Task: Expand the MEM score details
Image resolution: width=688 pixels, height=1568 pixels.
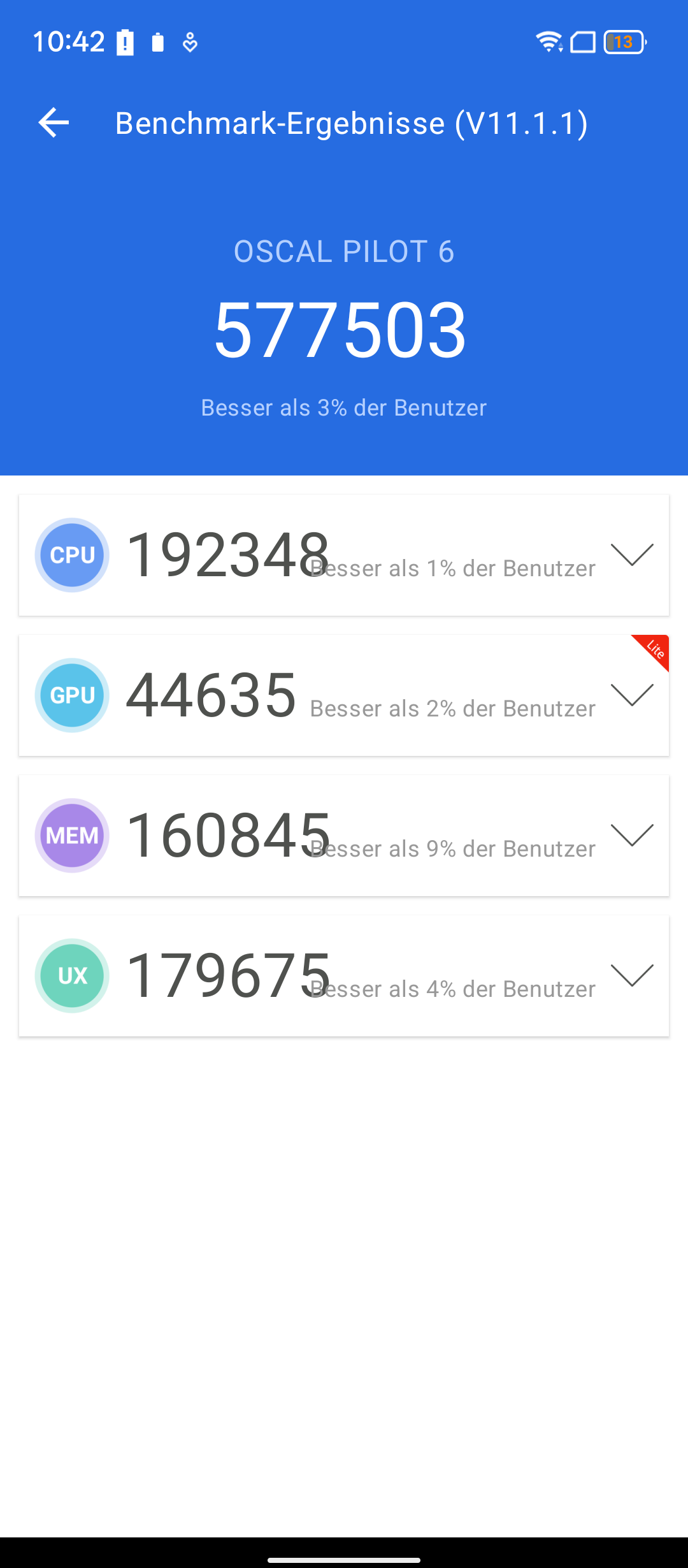Action: coord(632,835)
